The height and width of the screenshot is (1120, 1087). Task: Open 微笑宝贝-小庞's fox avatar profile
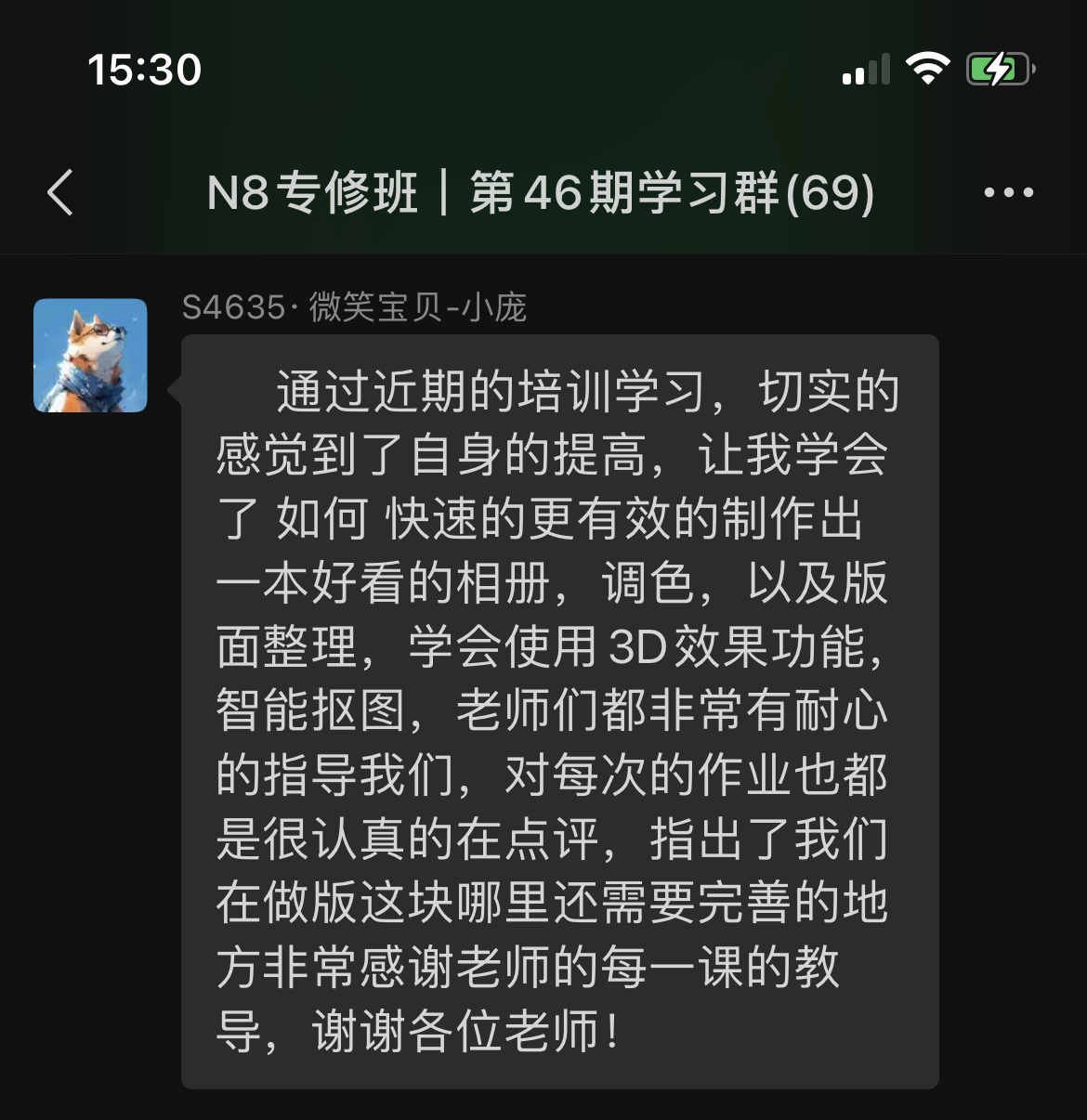90,355
